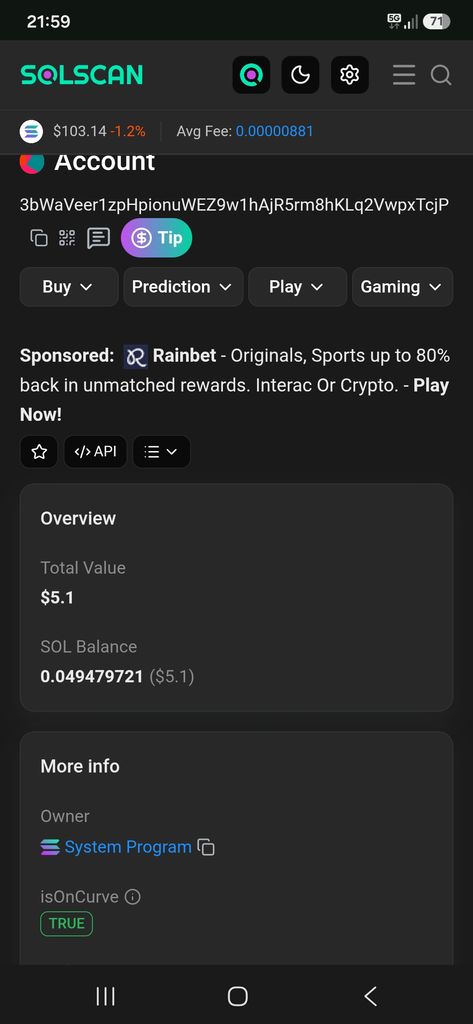Copy the System Program address
Viewport: 473px width, 1024px height.
click(206, 847)
